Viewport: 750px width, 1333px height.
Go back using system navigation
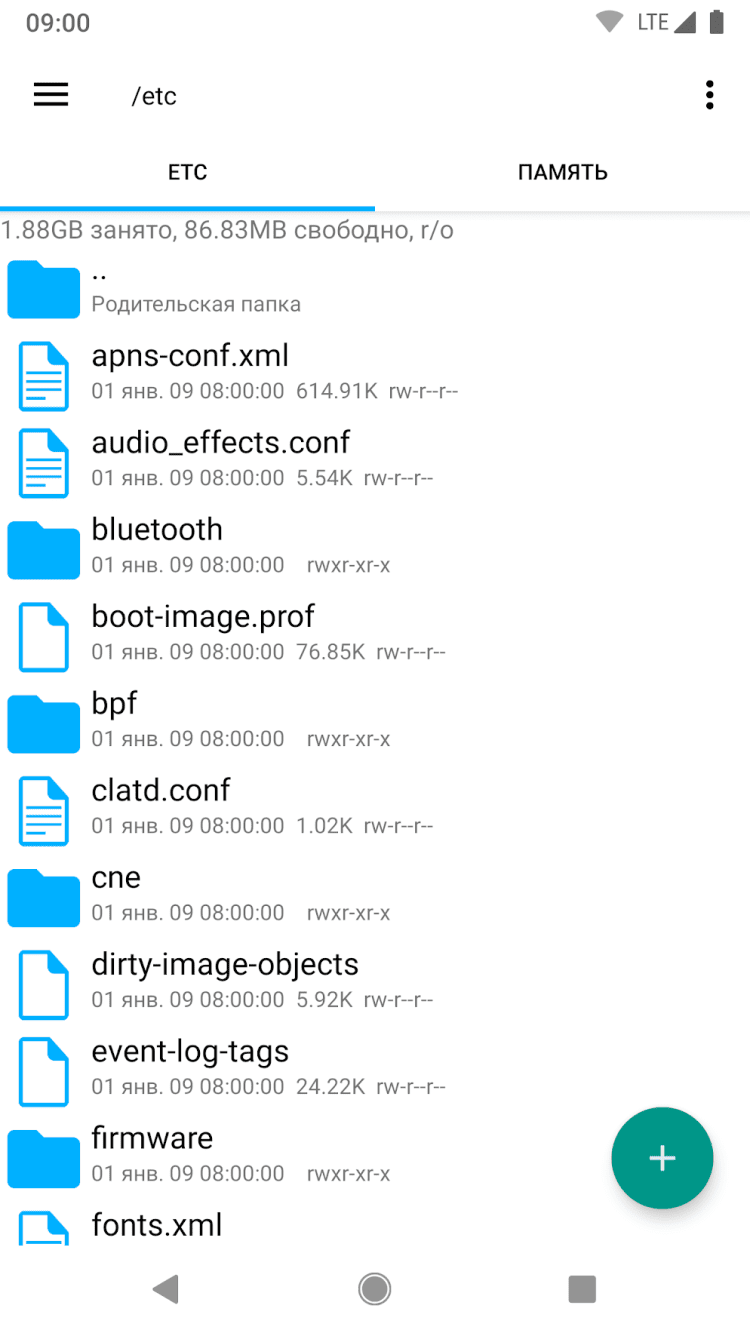tap(166, 1289)
